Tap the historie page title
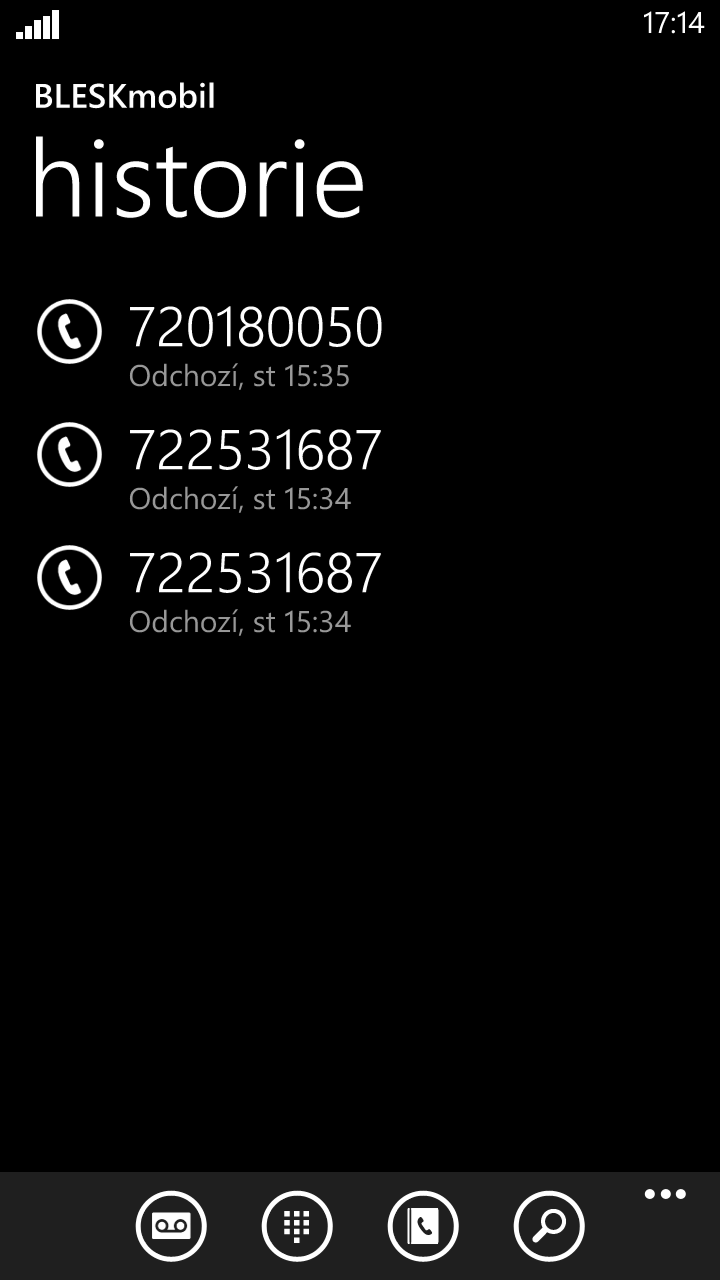This screenshot has width=720, height=1280. 199,178
